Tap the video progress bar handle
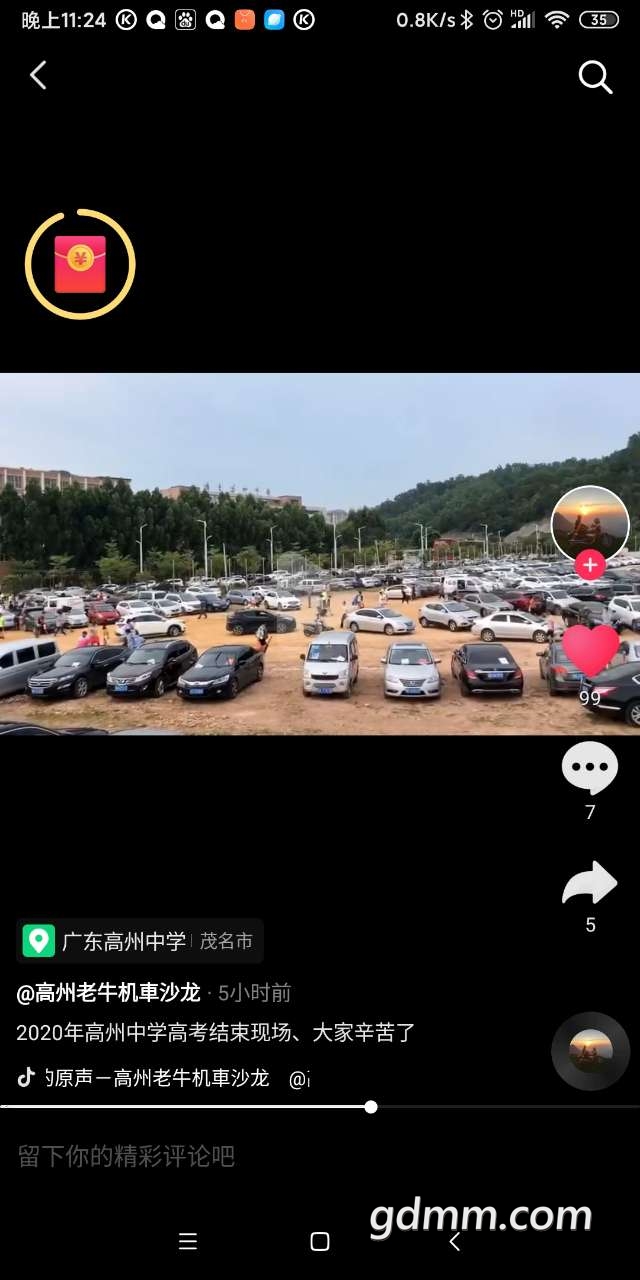The image size is (640, 1280). (371, 1107)
